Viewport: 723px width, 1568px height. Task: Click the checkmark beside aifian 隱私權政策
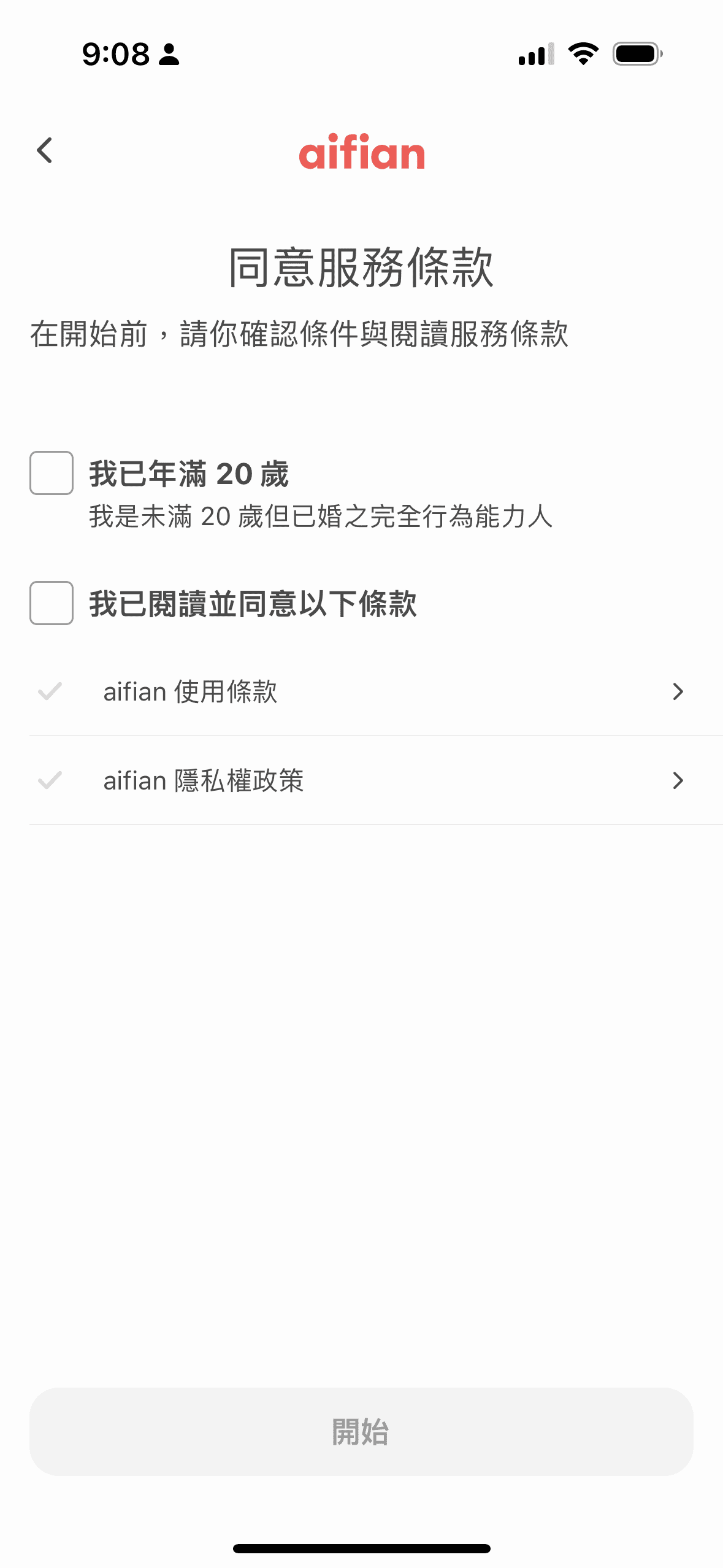coord(49,780)
